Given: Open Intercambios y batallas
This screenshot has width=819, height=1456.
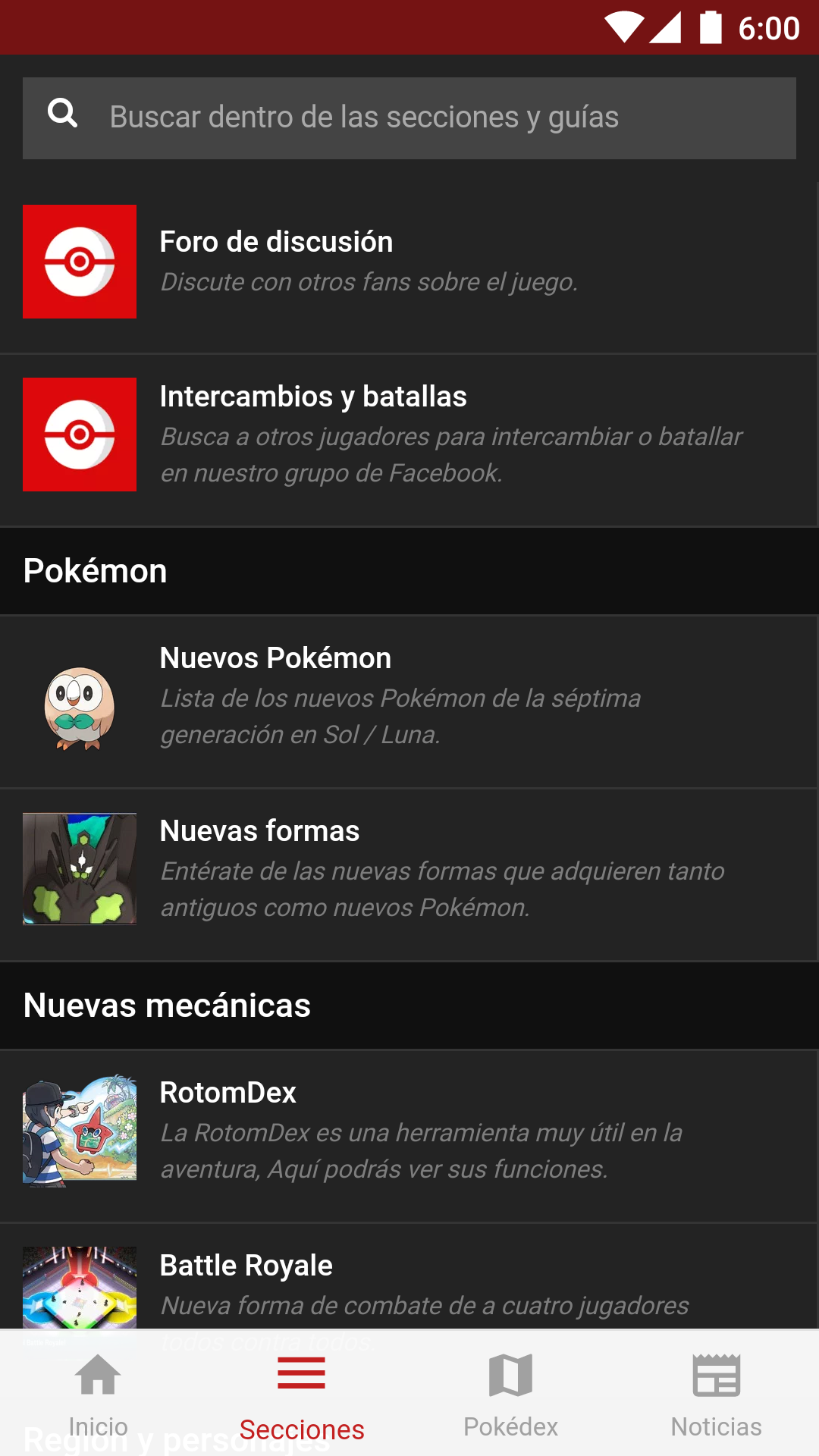Looking at the screenshot, I should (x=409, y=435).
